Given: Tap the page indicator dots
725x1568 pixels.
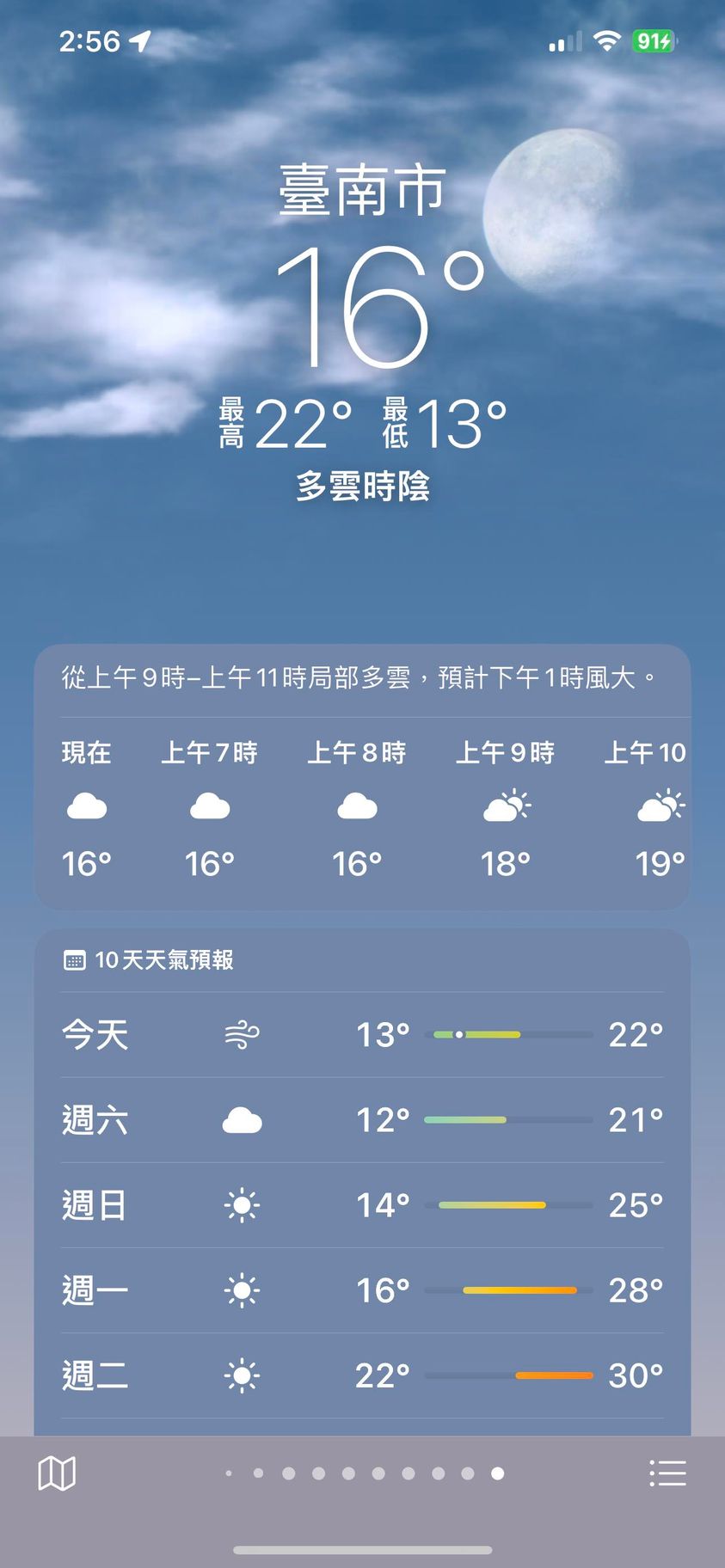Looking at the screenshot, I should [x=363, y=1473].
